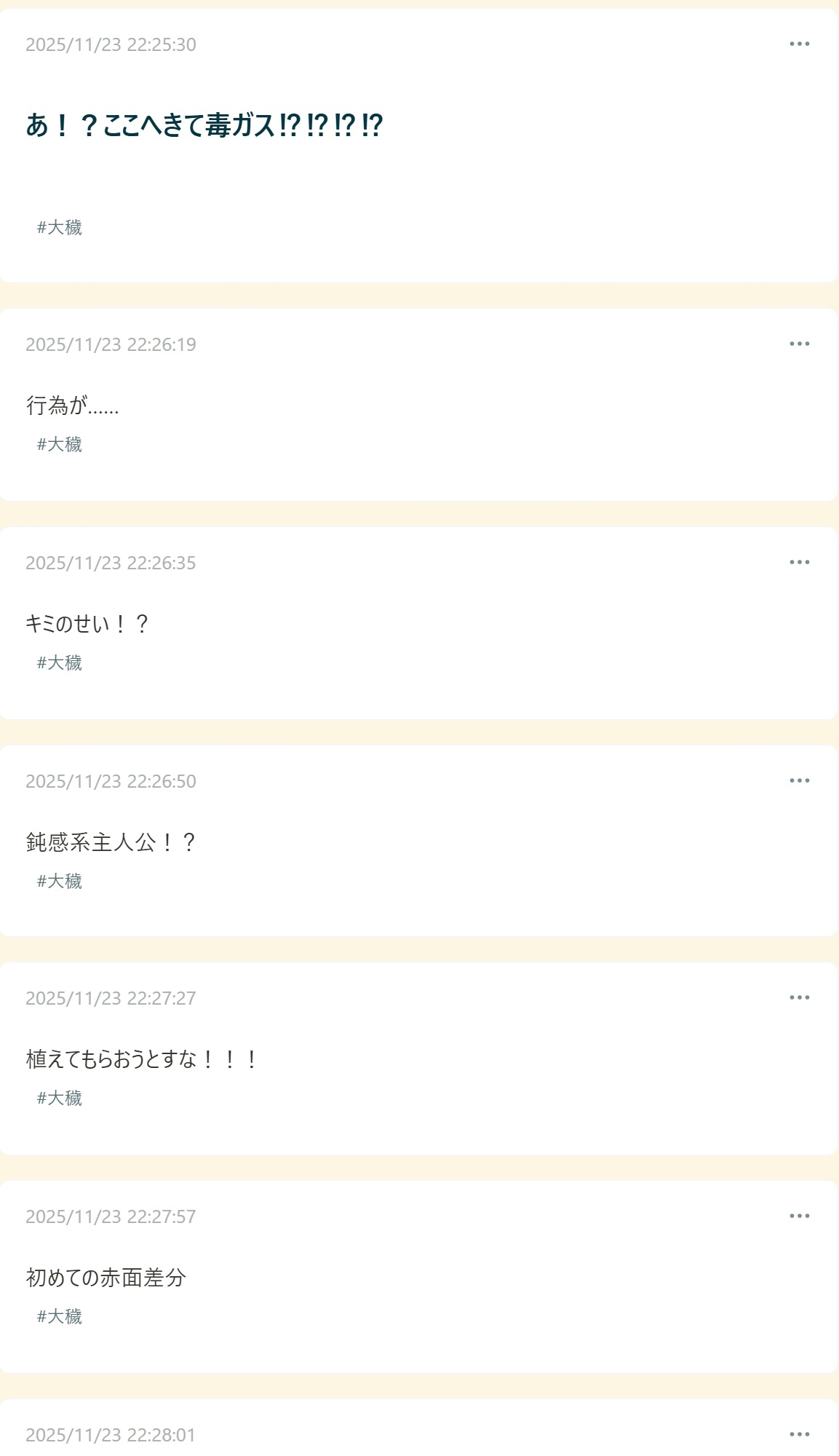839x1456 pixels.
Task: Tap the #大穢 tag under 鈍感系主人公！？
Action: 60,882
